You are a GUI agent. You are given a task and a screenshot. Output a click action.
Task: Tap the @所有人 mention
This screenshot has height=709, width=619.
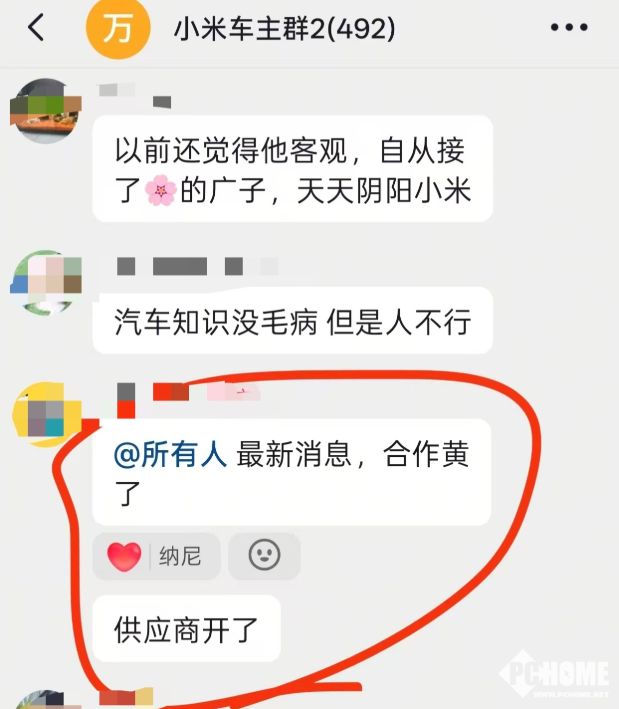[x=172, y=455]
